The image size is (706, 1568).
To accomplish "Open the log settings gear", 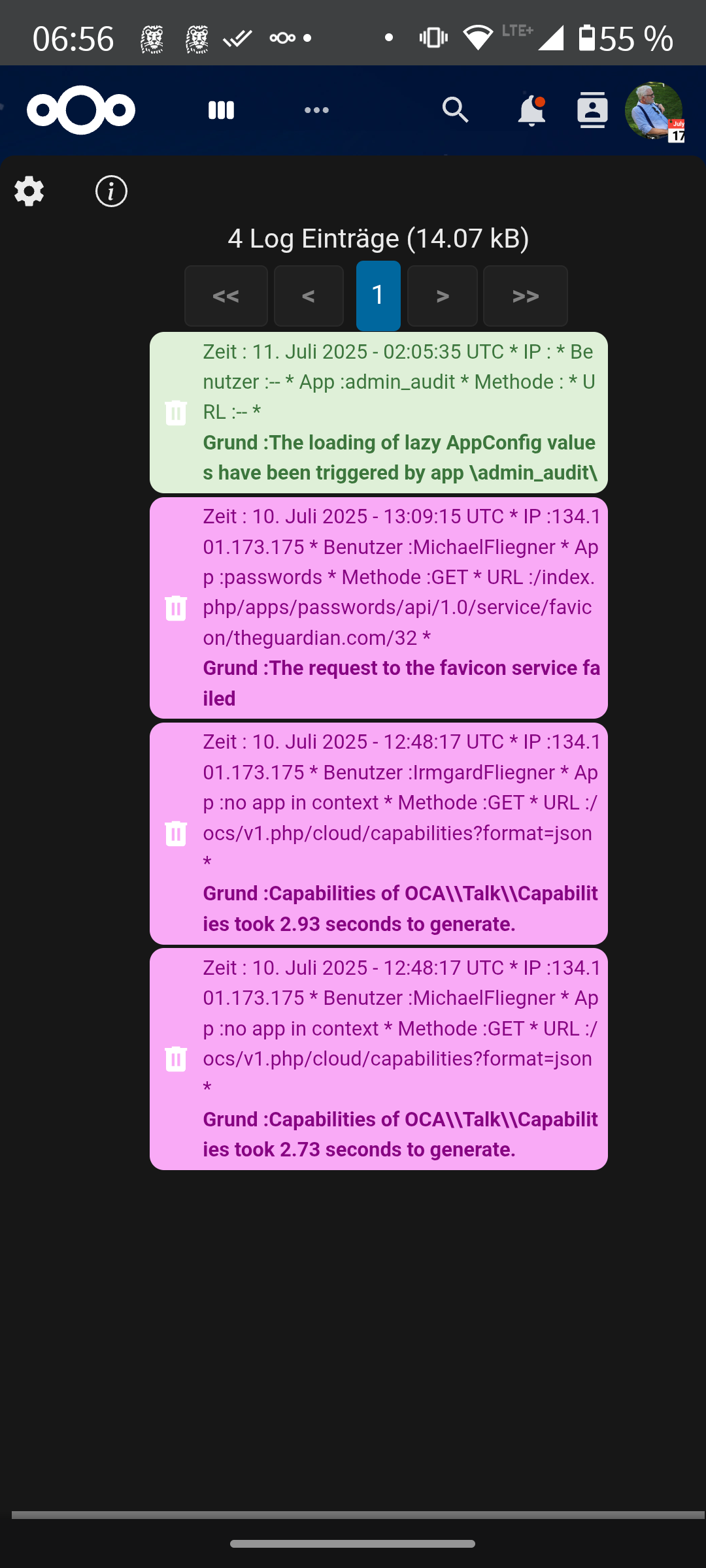I will click(29, 191).
